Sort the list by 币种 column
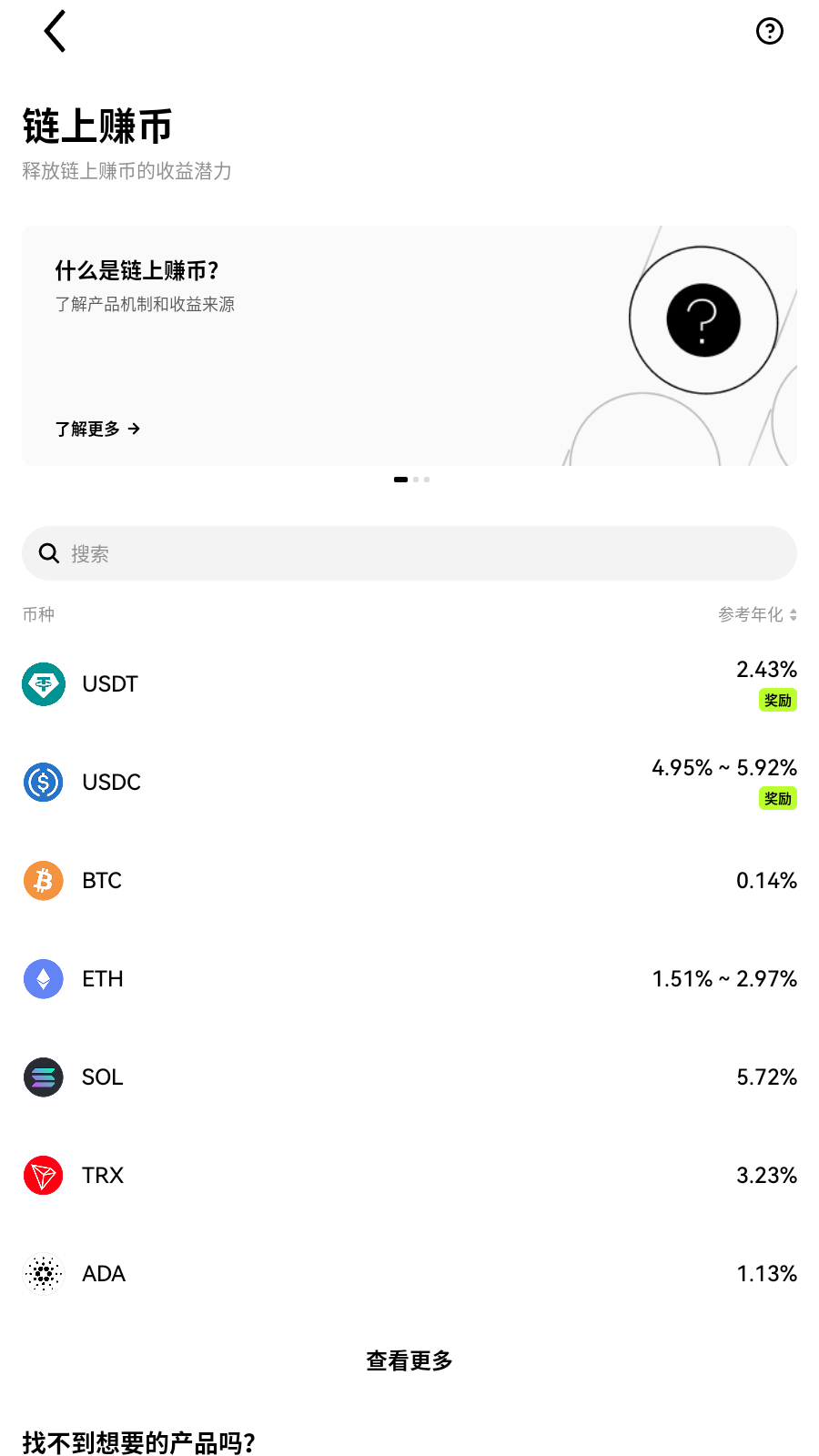Viewport: 819px width, 1456px height. pos(38,614)
